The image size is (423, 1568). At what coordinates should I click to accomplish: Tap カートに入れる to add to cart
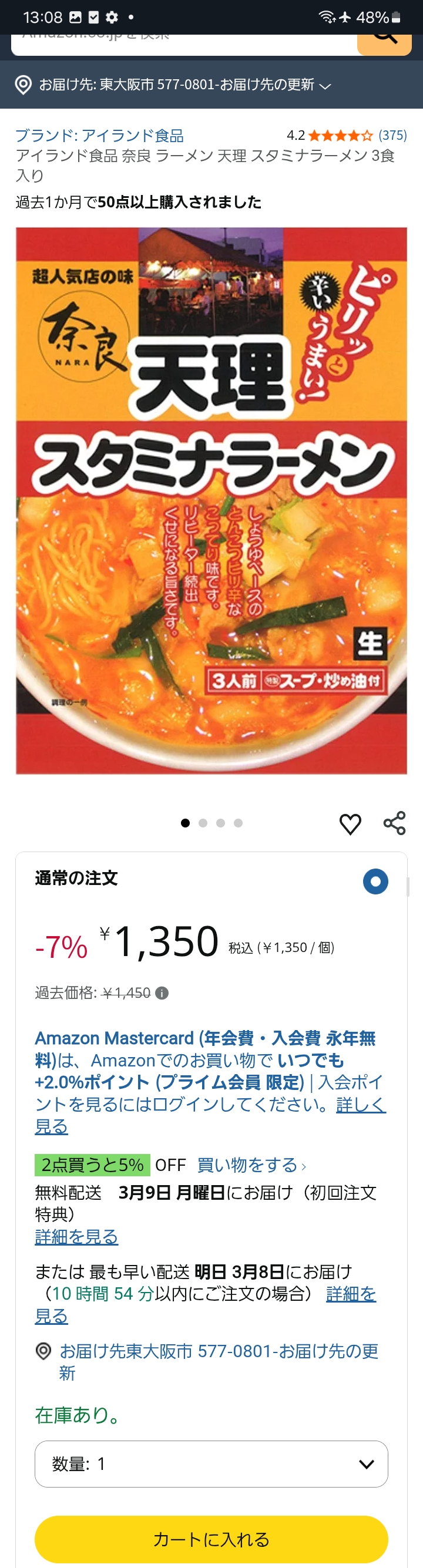211,1539
